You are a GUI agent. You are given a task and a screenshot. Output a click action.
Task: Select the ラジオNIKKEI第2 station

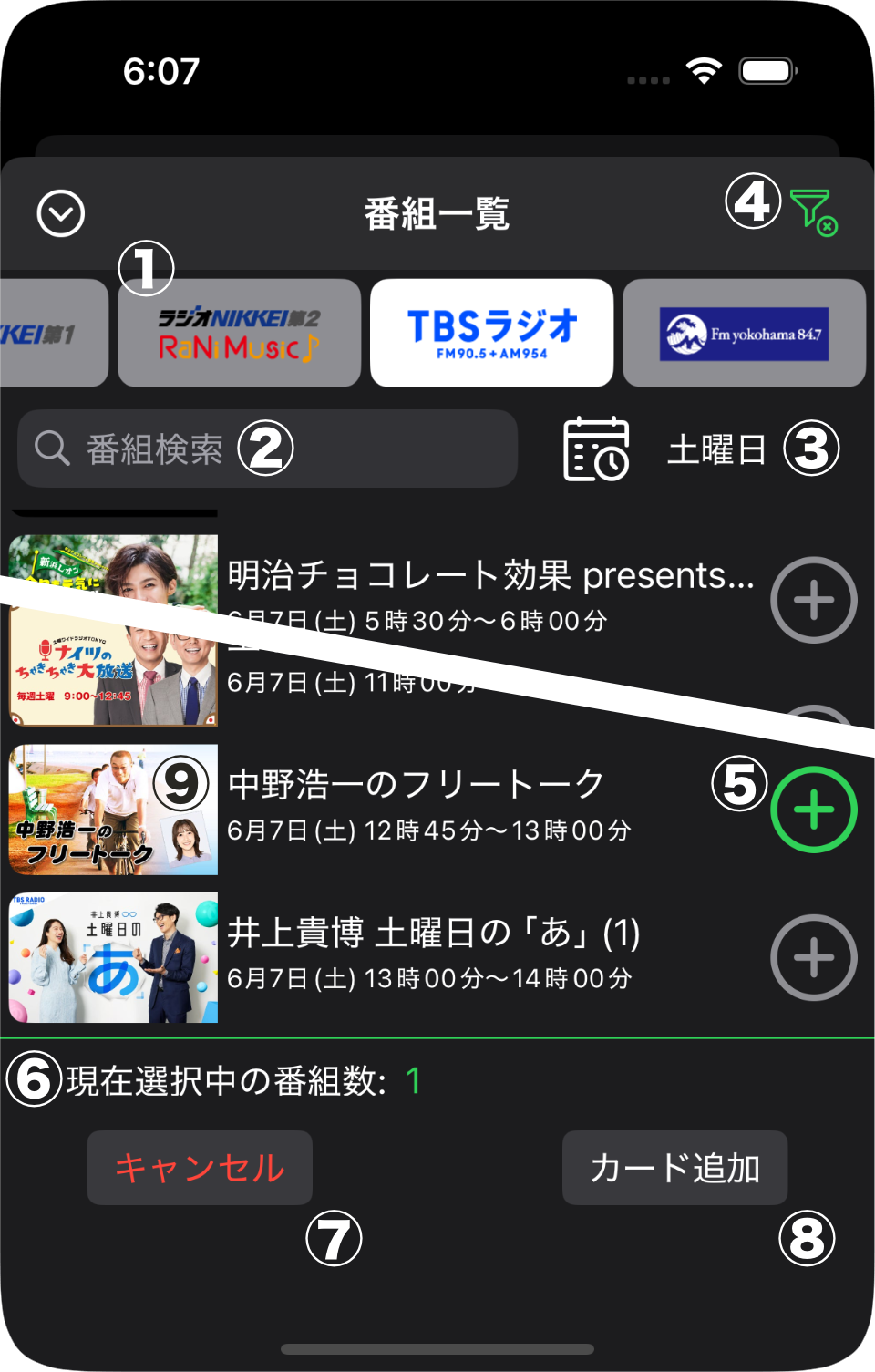coord(240,334)
